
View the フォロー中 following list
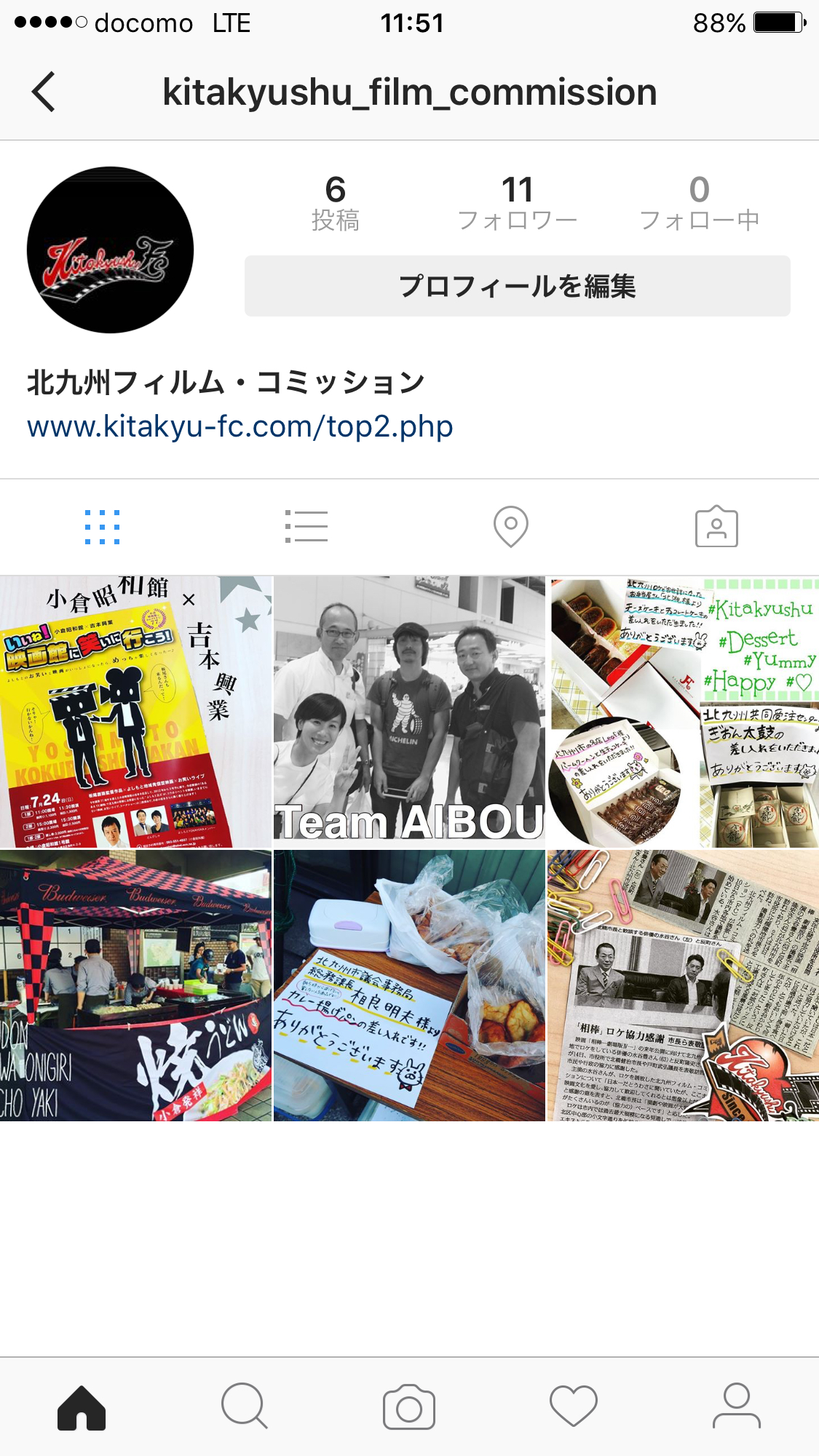tap(700, 203)
